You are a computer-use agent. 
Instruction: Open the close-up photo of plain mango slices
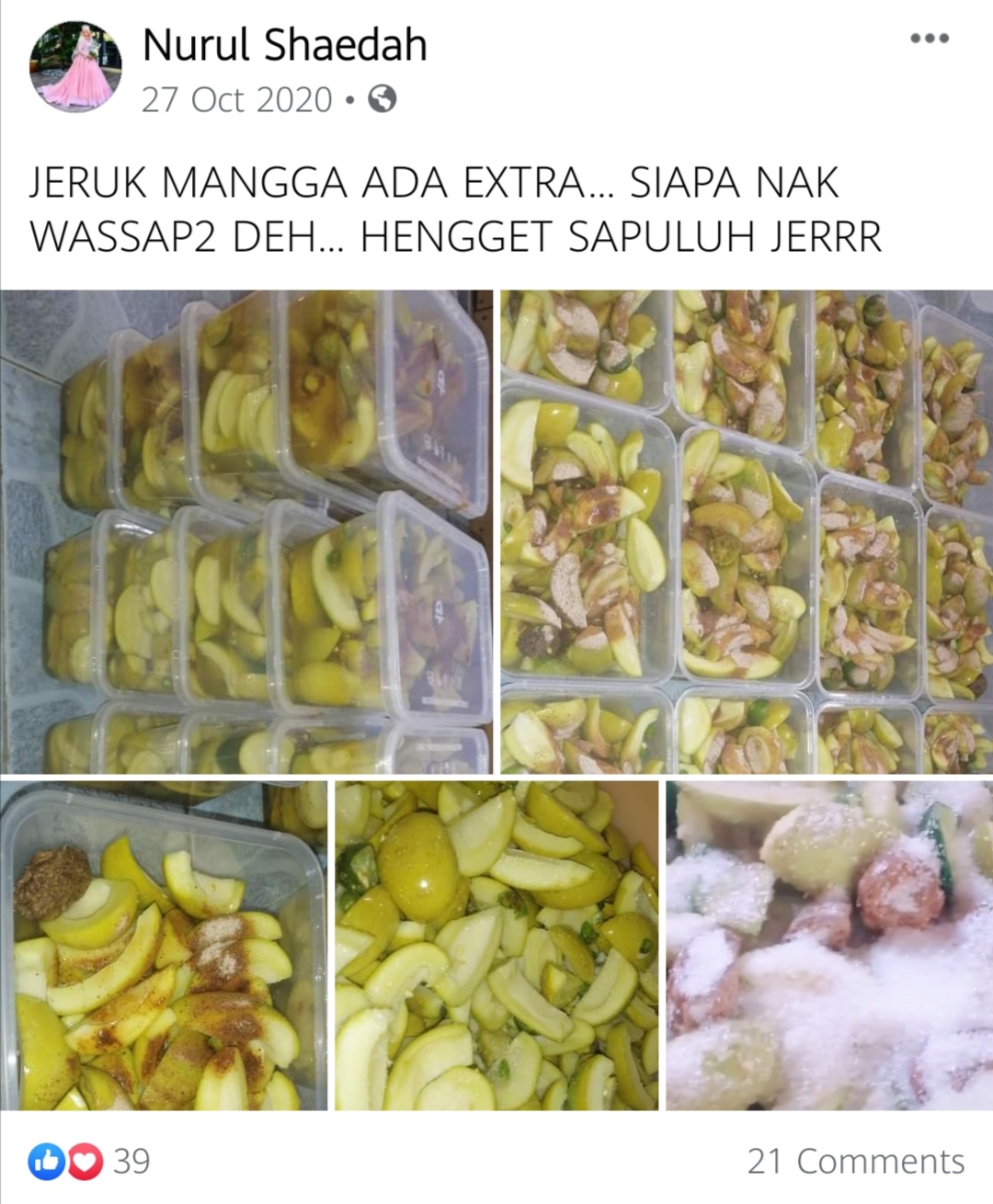496,945
